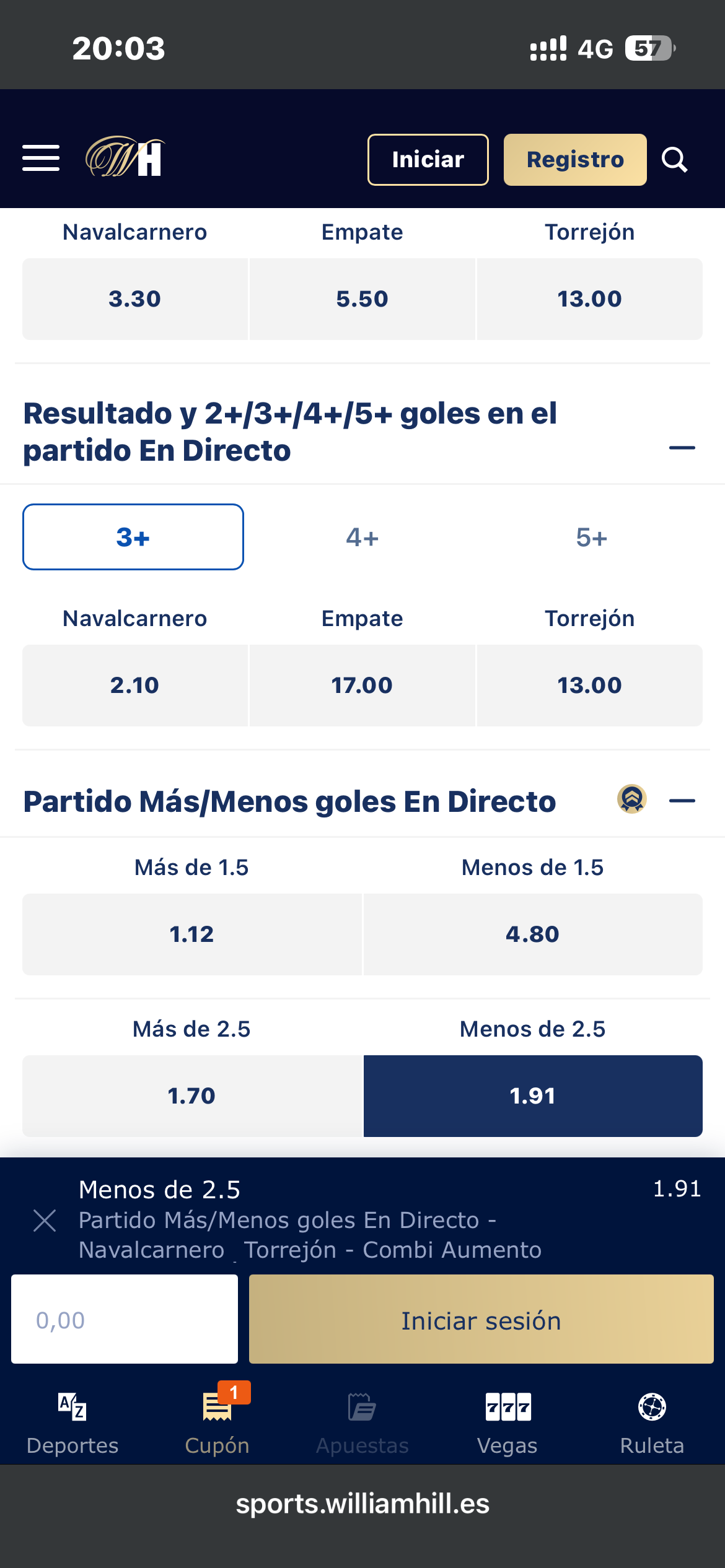Open the search magnifier icon
Image resolution: width=725 pixels, height=1568 pixels.
click(x=674, y=160)
